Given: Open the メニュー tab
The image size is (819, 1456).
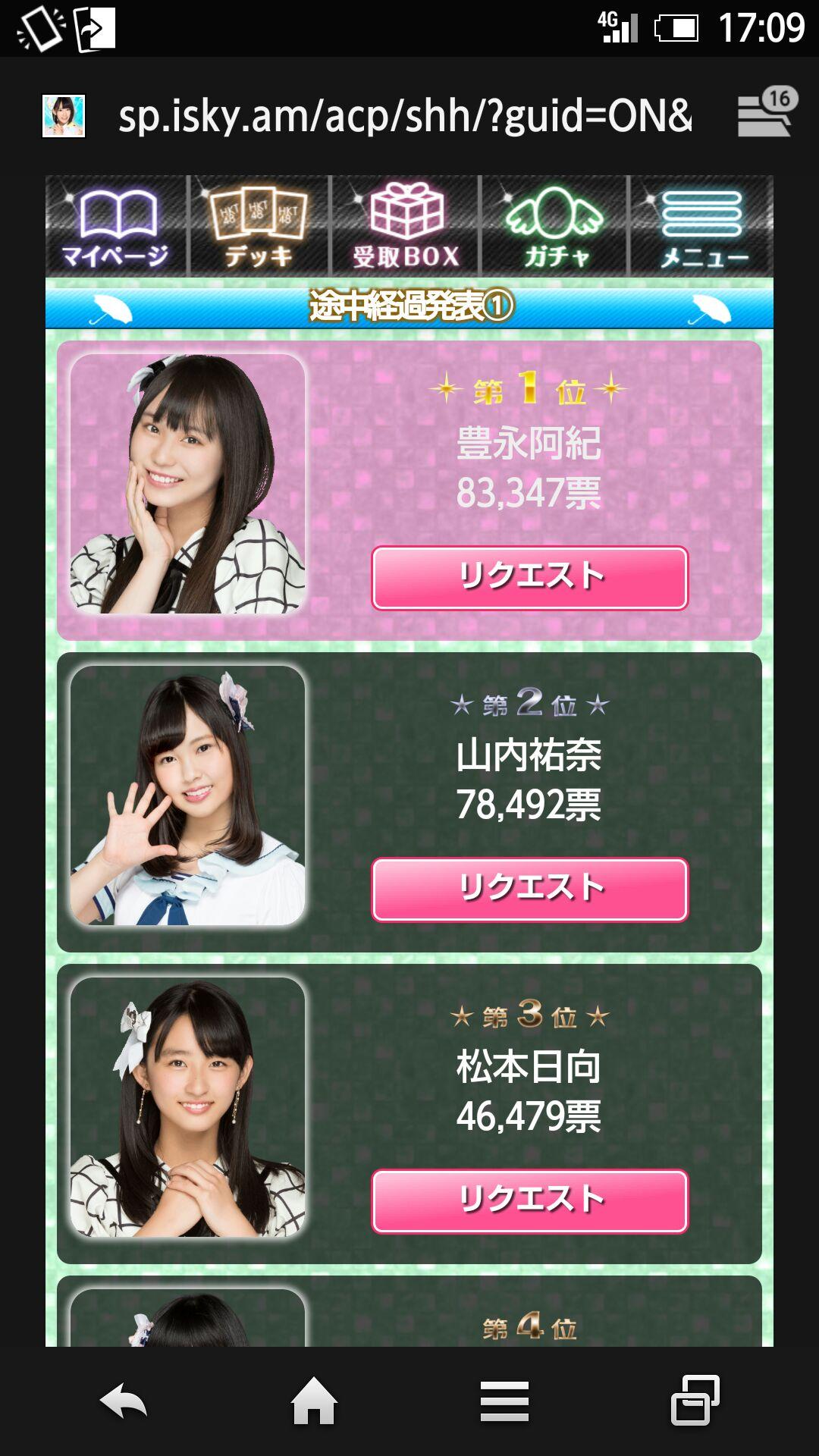Looking at the screenshot, I should pos(702,226).
